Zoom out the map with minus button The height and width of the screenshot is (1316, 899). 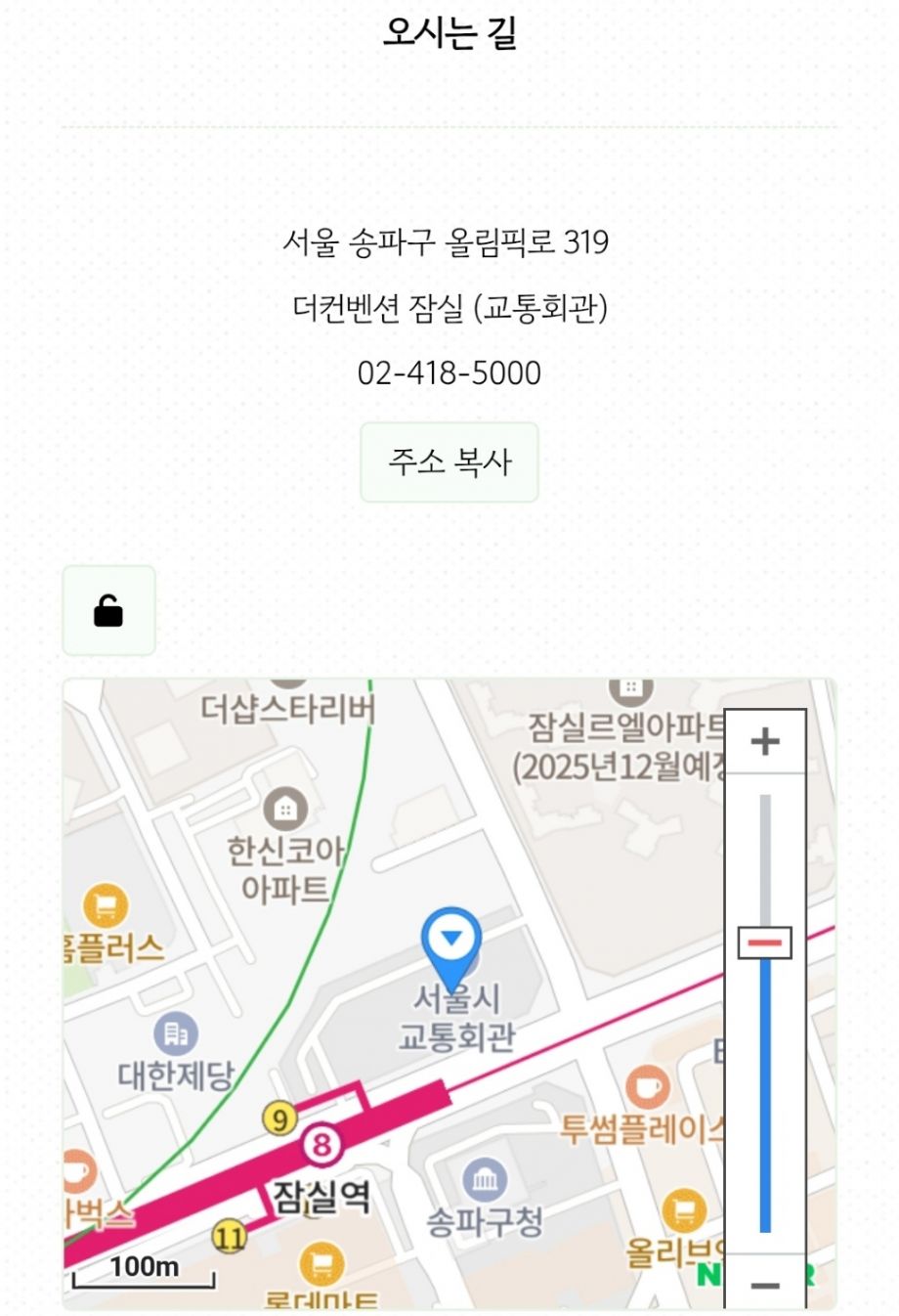tap(765, 1285)
